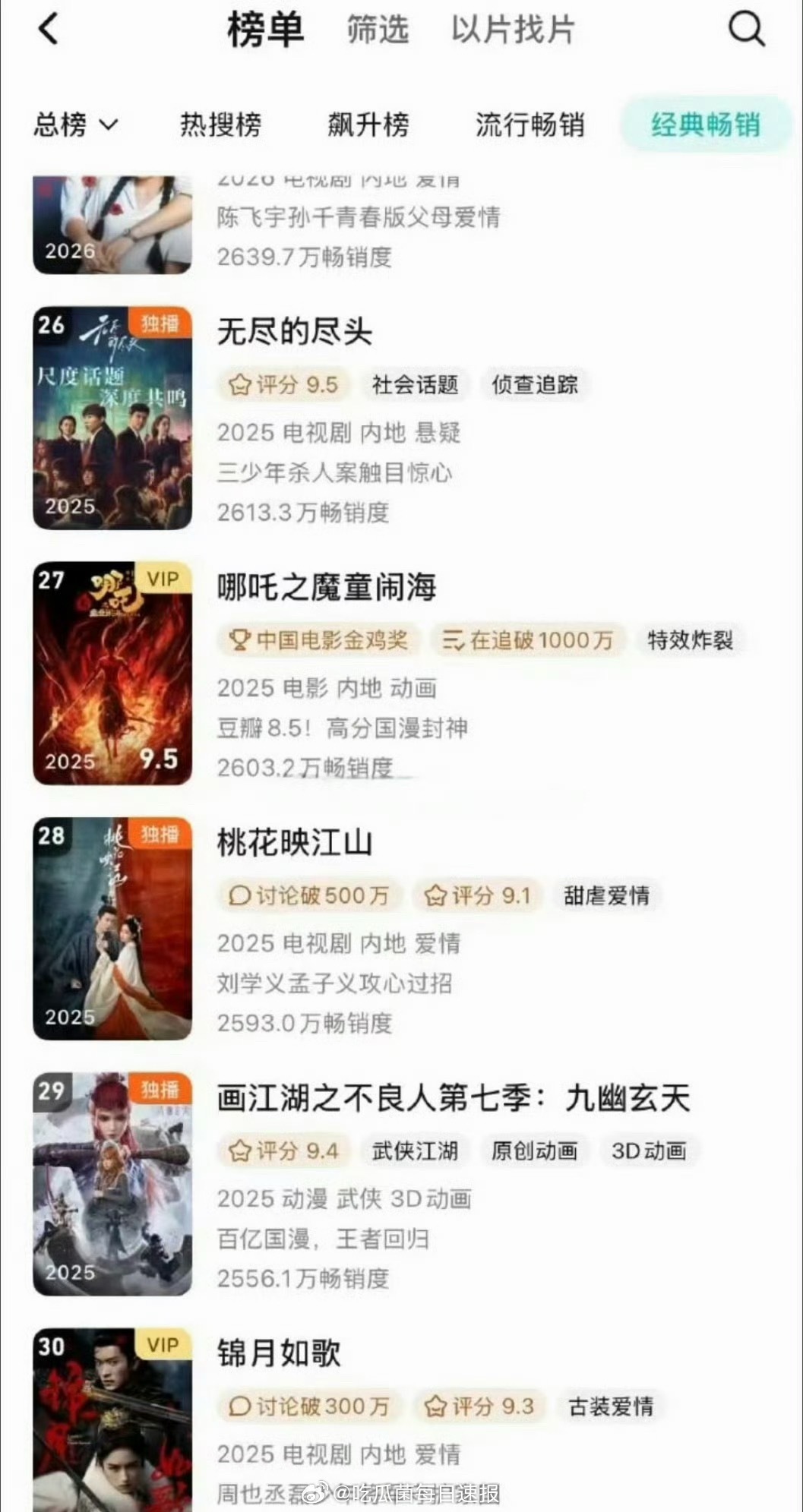803x1512 pixels.
Task: Click the 甜虐爱情 tag on 桃花映江山
Action: point(607,896)
